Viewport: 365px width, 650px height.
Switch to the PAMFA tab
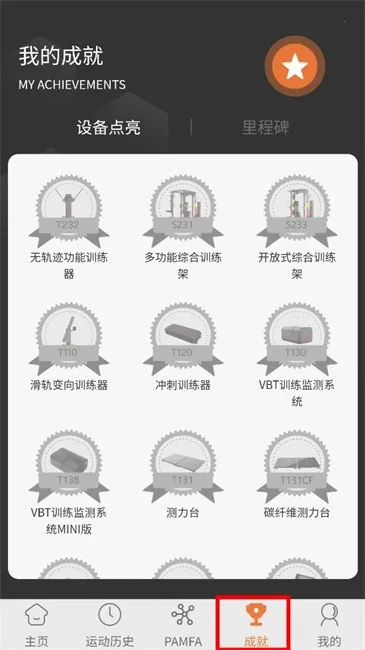point(183,624)
